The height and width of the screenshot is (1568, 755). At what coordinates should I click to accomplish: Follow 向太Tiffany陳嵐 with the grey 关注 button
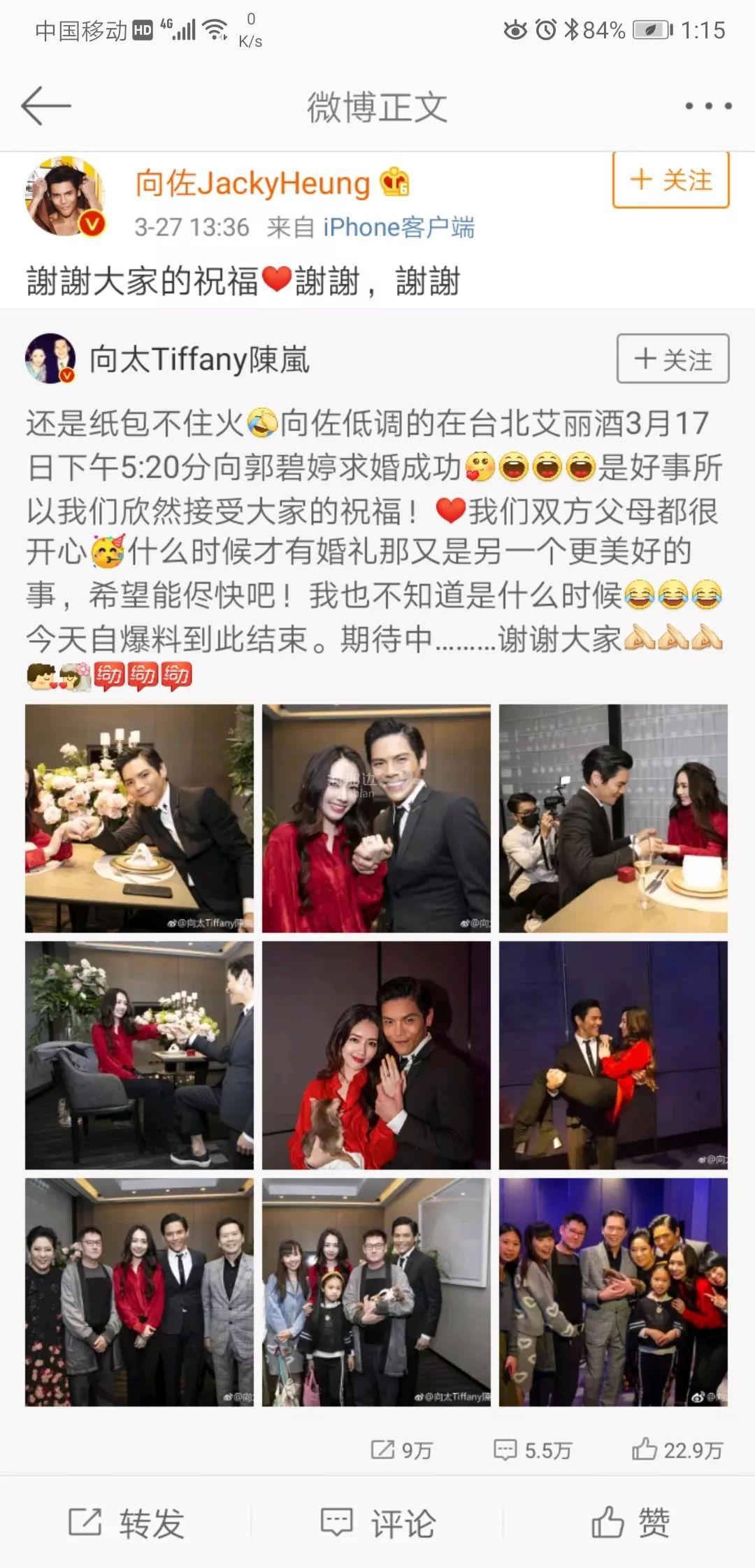(673, 359)
